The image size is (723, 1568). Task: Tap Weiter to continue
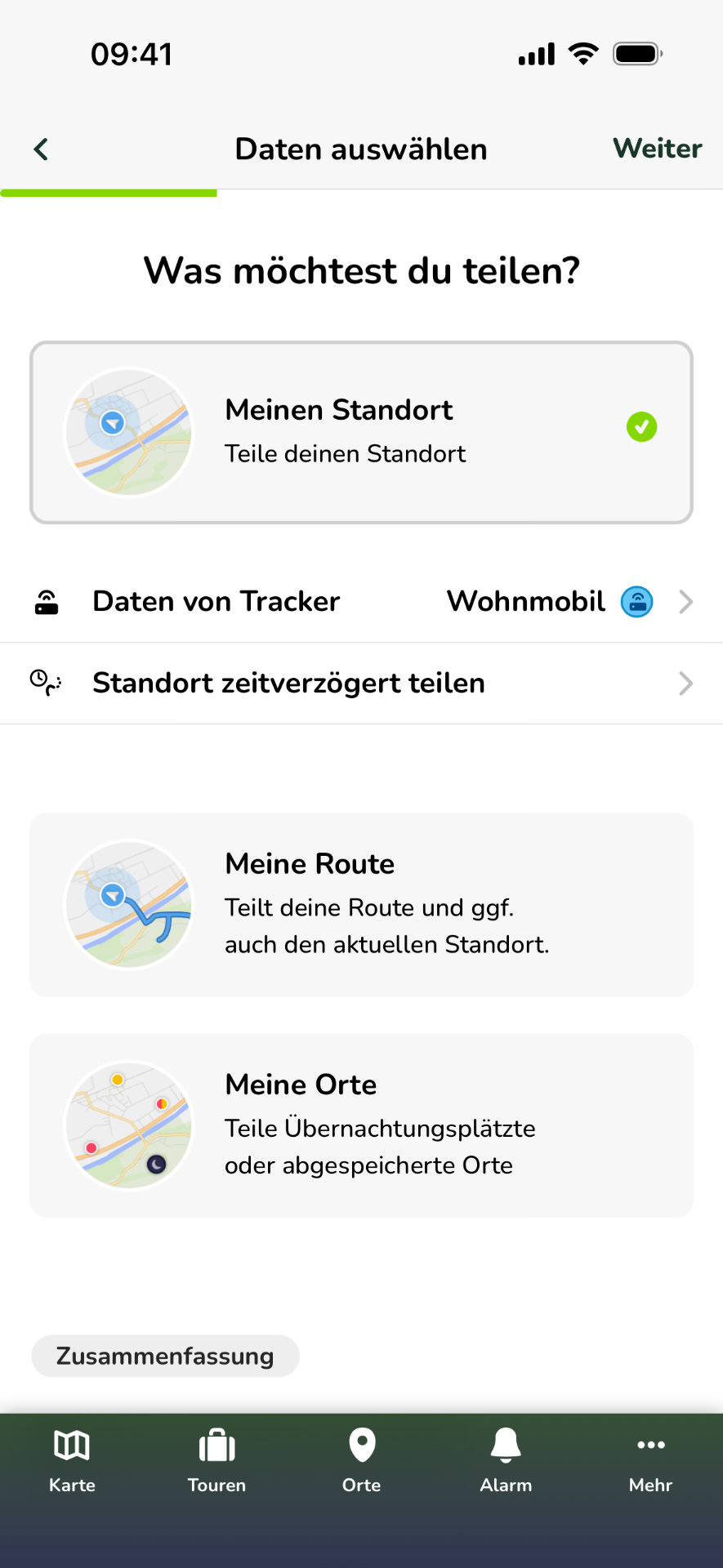(x=657, y=149)
